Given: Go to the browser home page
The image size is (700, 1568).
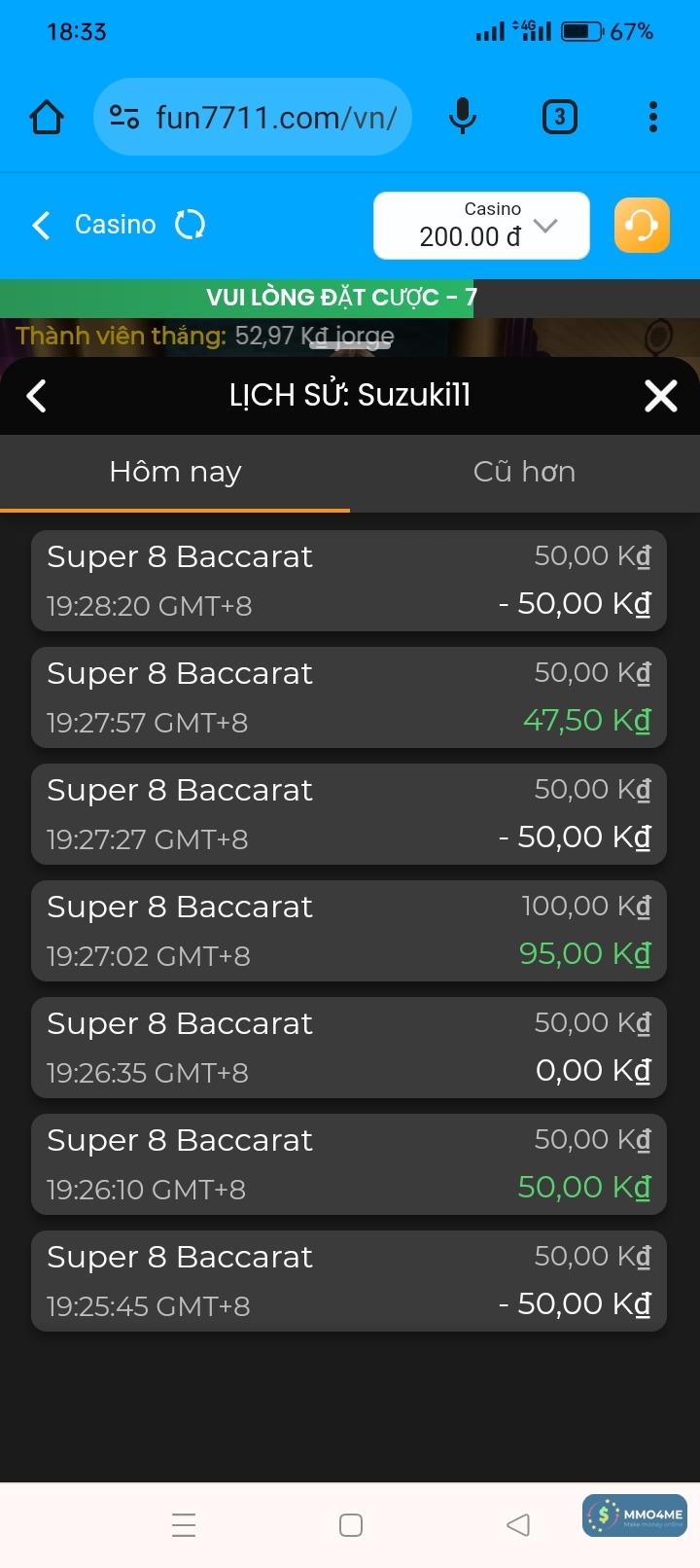Looking at the screenshot, I should (47, 118).
